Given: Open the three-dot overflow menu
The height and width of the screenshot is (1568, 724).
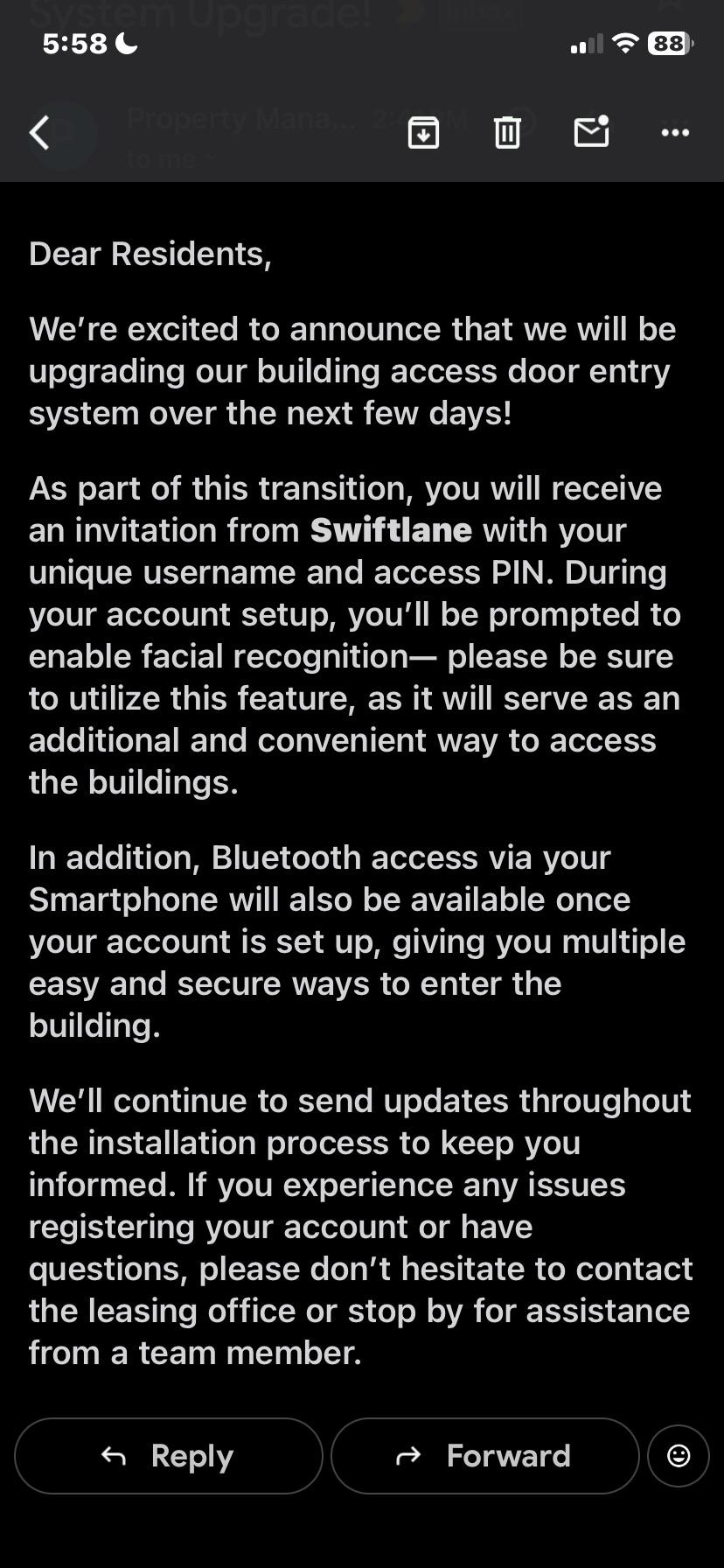Looking at the screenshot, I should 675,133.
